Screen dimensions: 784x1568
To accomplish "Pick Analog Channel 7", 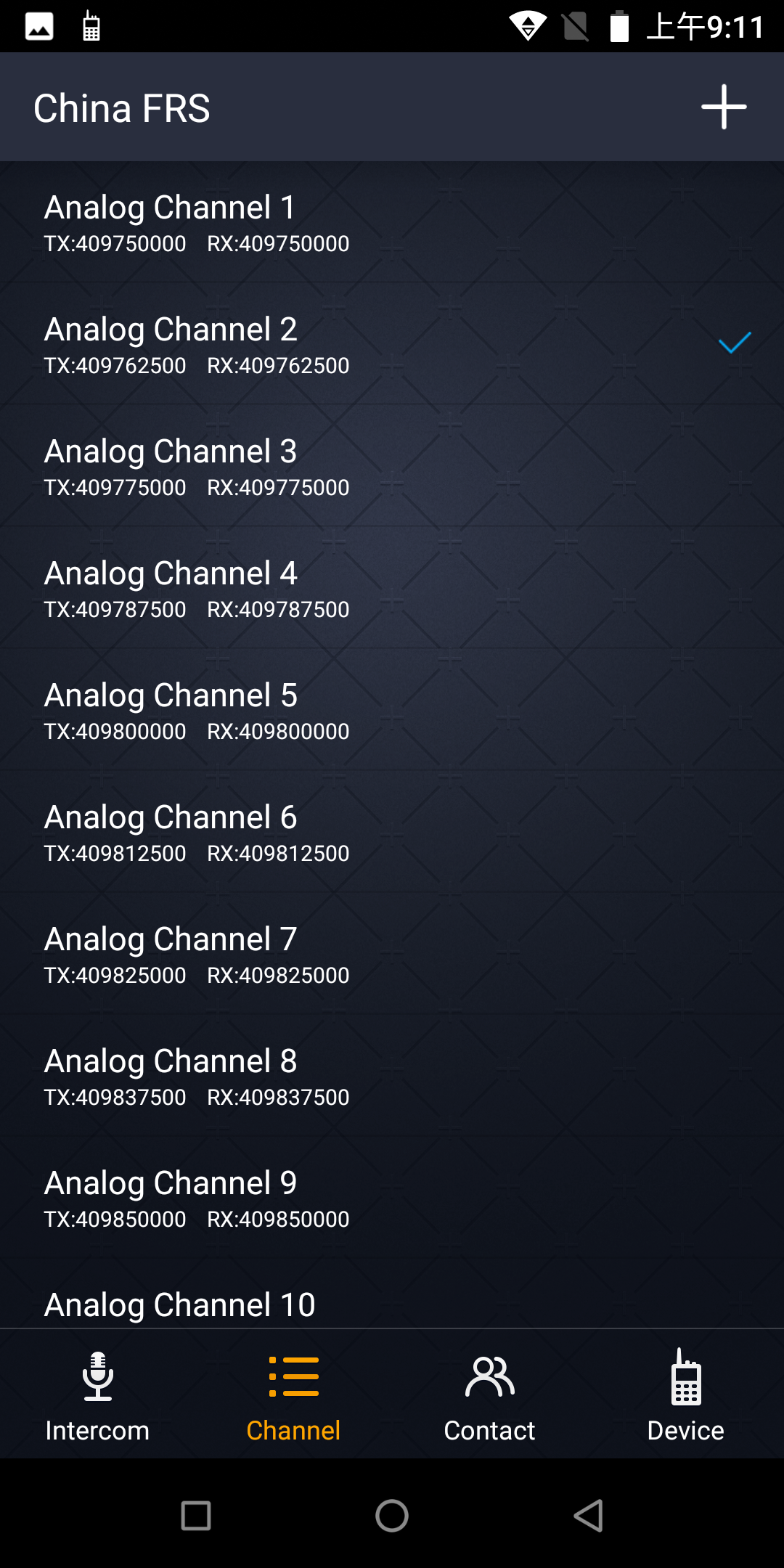I will pyautogui.click(x=392, y=954).
